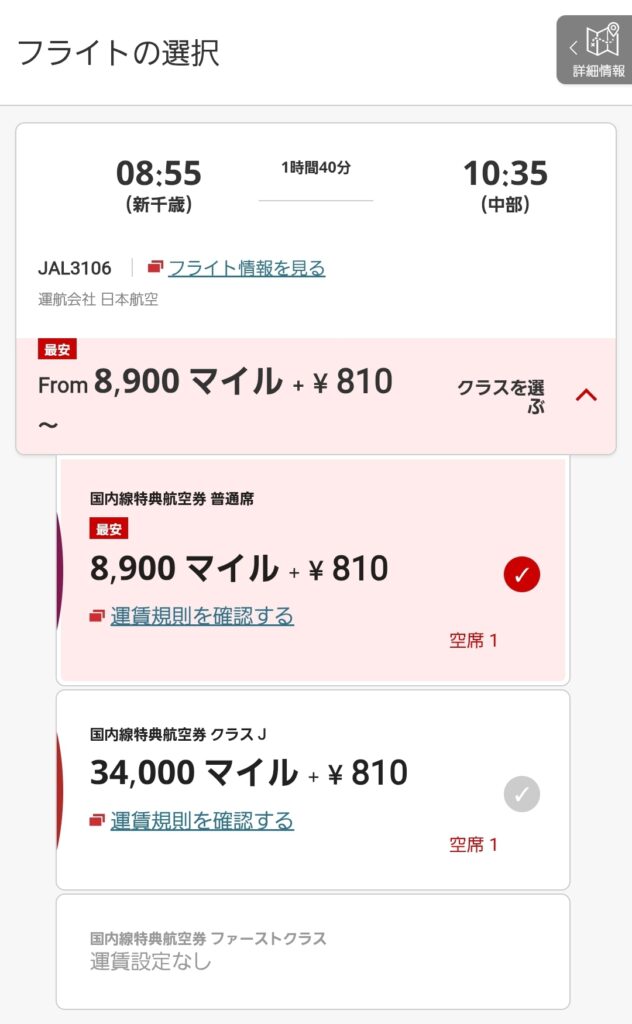Screen dimensions: 632x1024
Task: View 運賃規則を確認する for クラス J
Action: 201,821
